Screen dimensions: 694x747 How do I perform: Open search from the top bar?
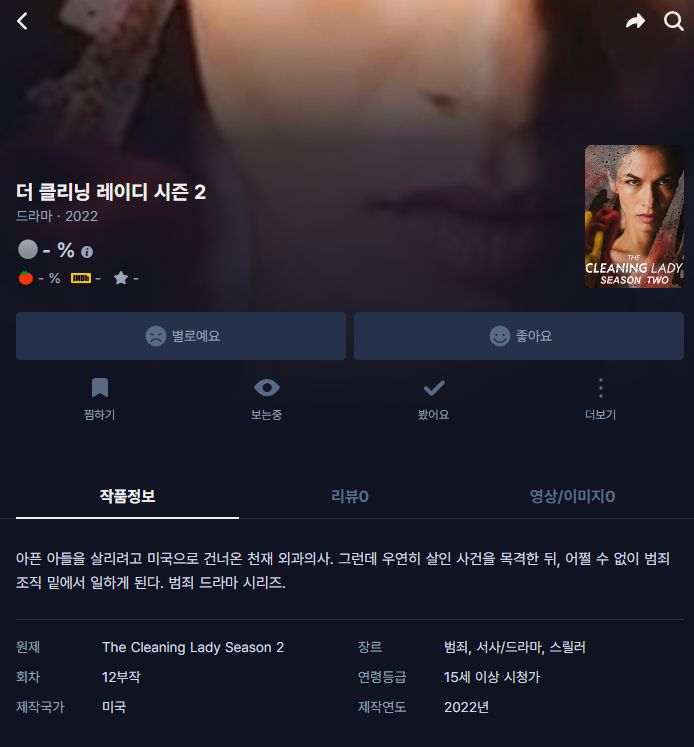coord(674,21)
